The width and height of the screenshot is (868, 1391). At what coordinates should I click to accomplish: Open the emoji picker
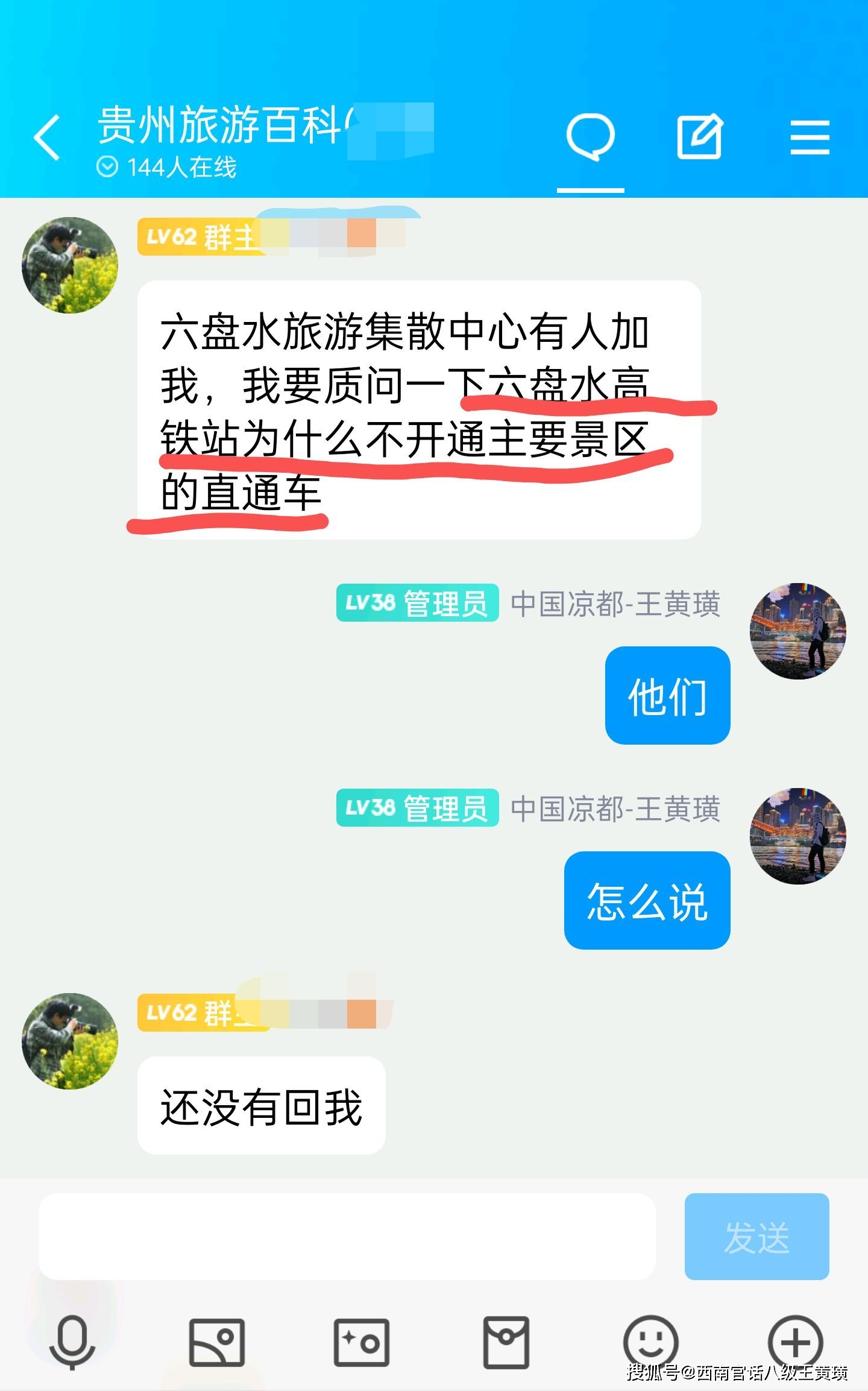[650, 1343]
